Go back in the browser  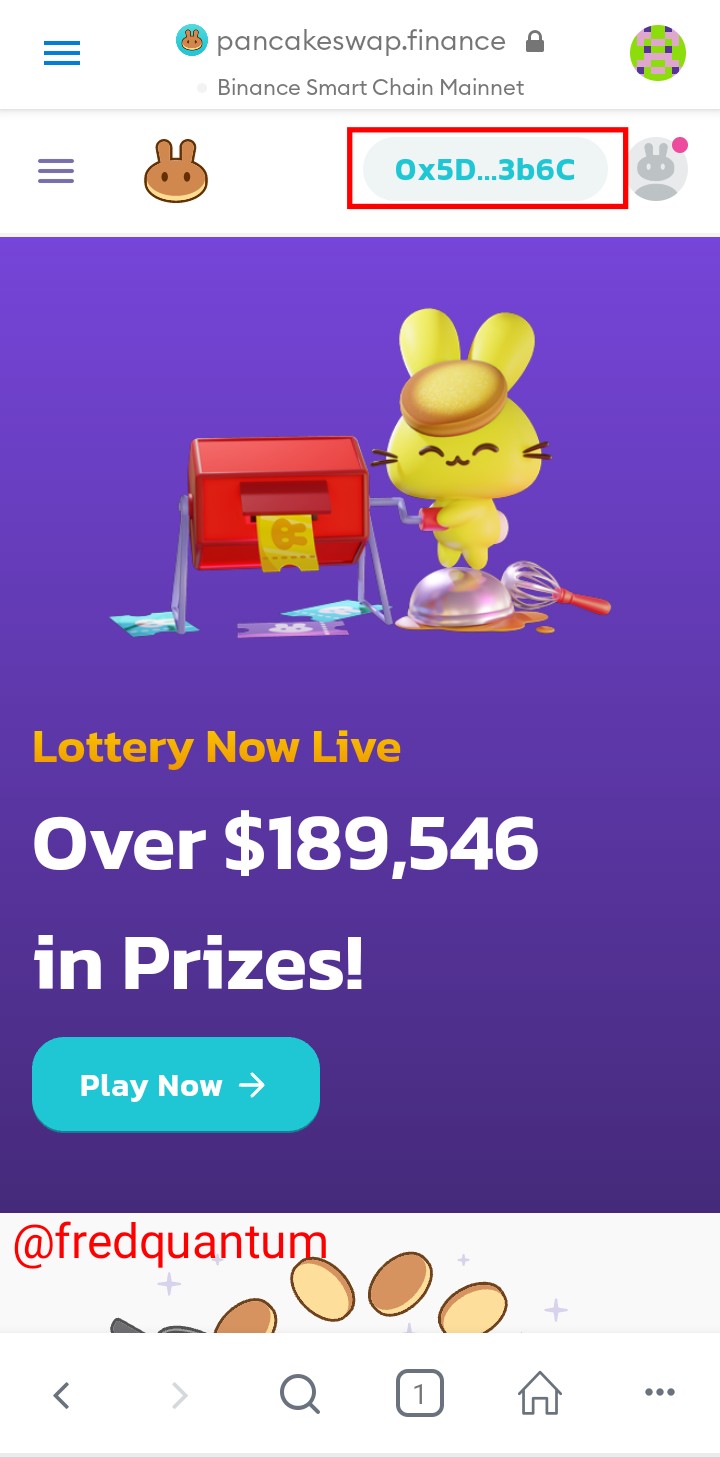[x=62, y=1394]
